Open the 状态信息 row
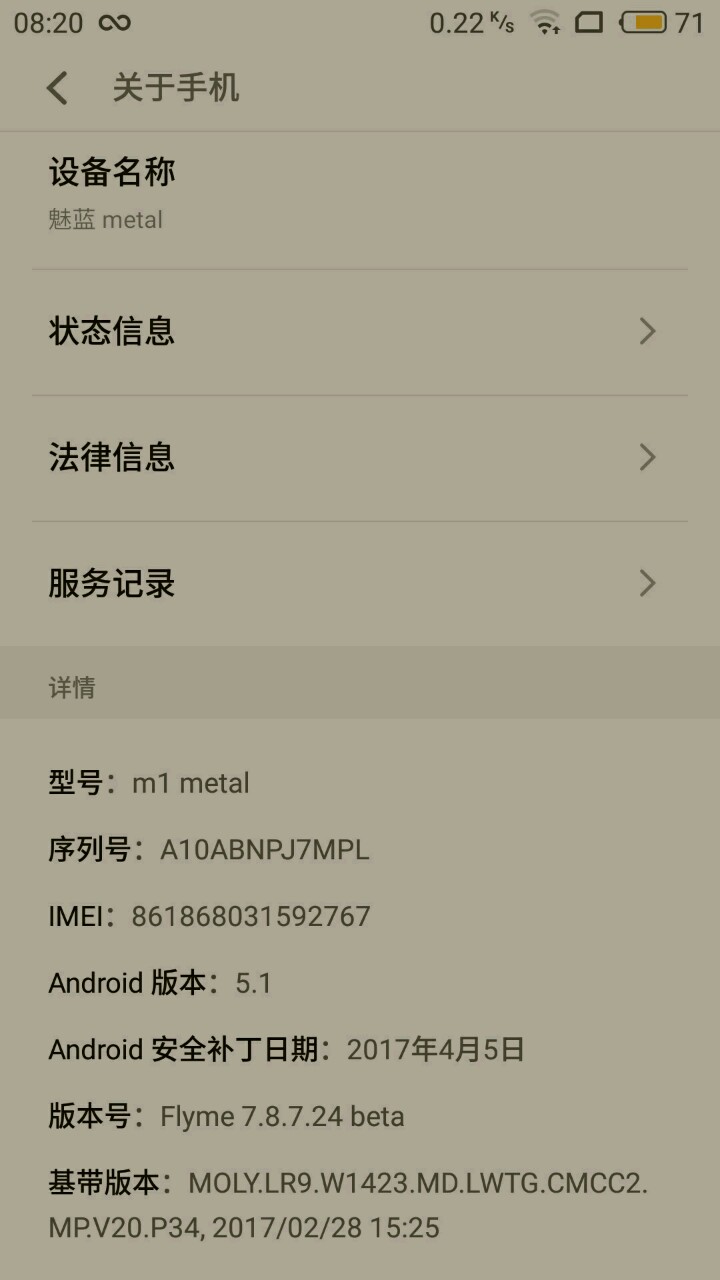The height and width of the screenshot is (1280, 720). (360, 331)
